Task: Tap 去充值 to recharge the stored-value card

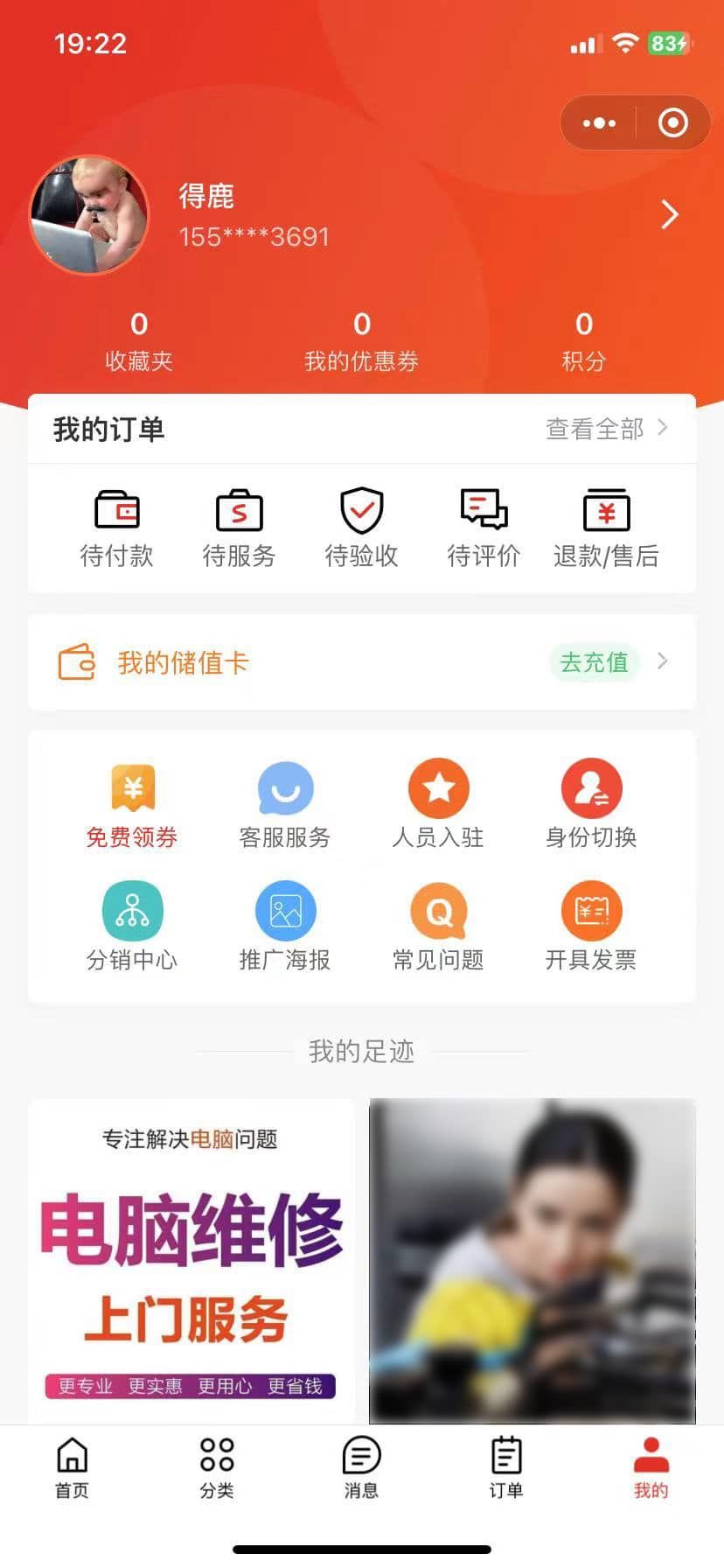Action: 595,662
